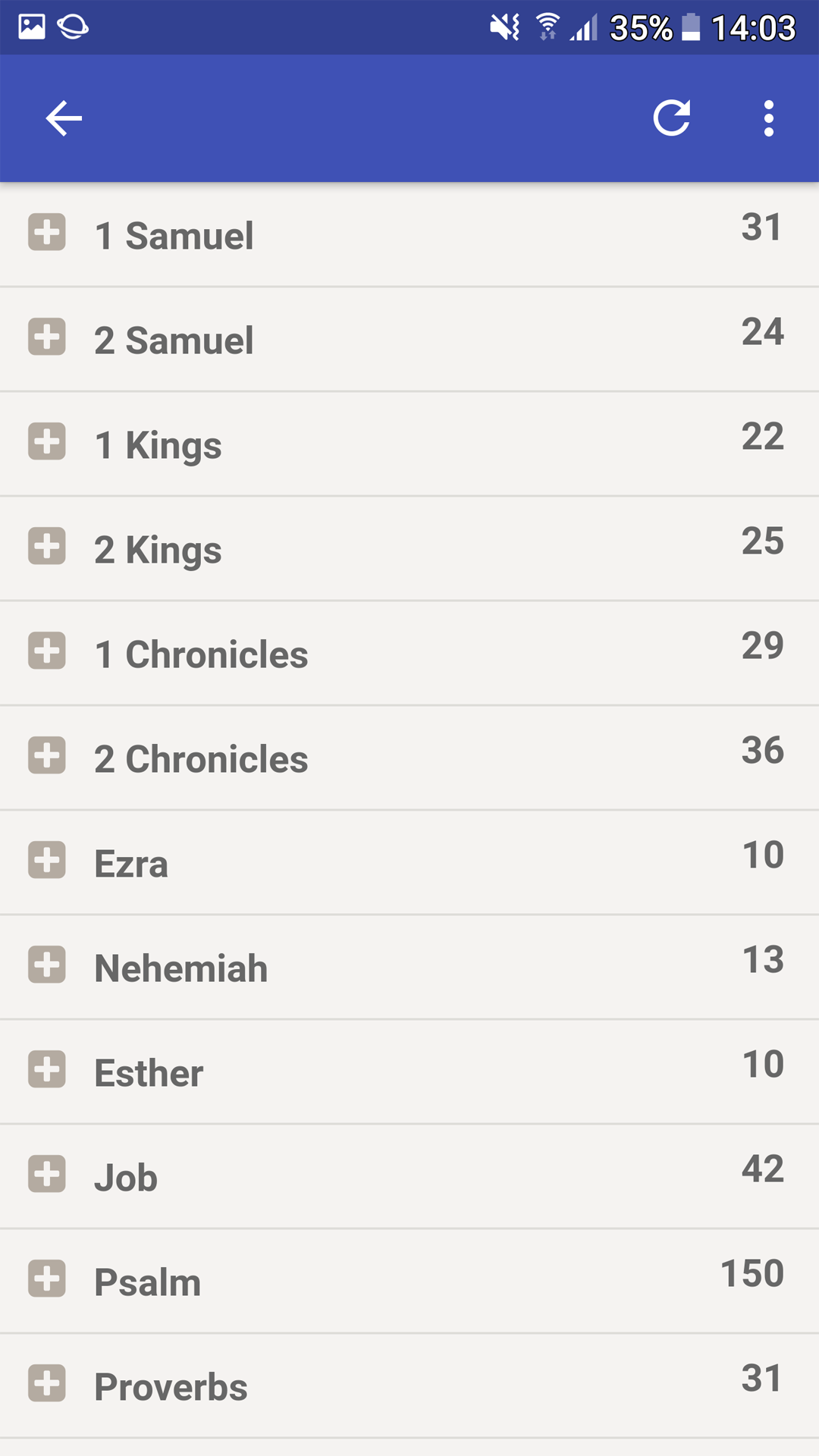The height and width of the screenshot is (1456, 819).
Task: Open the three-dot overflow menu
Action: (x=768, y=118)
